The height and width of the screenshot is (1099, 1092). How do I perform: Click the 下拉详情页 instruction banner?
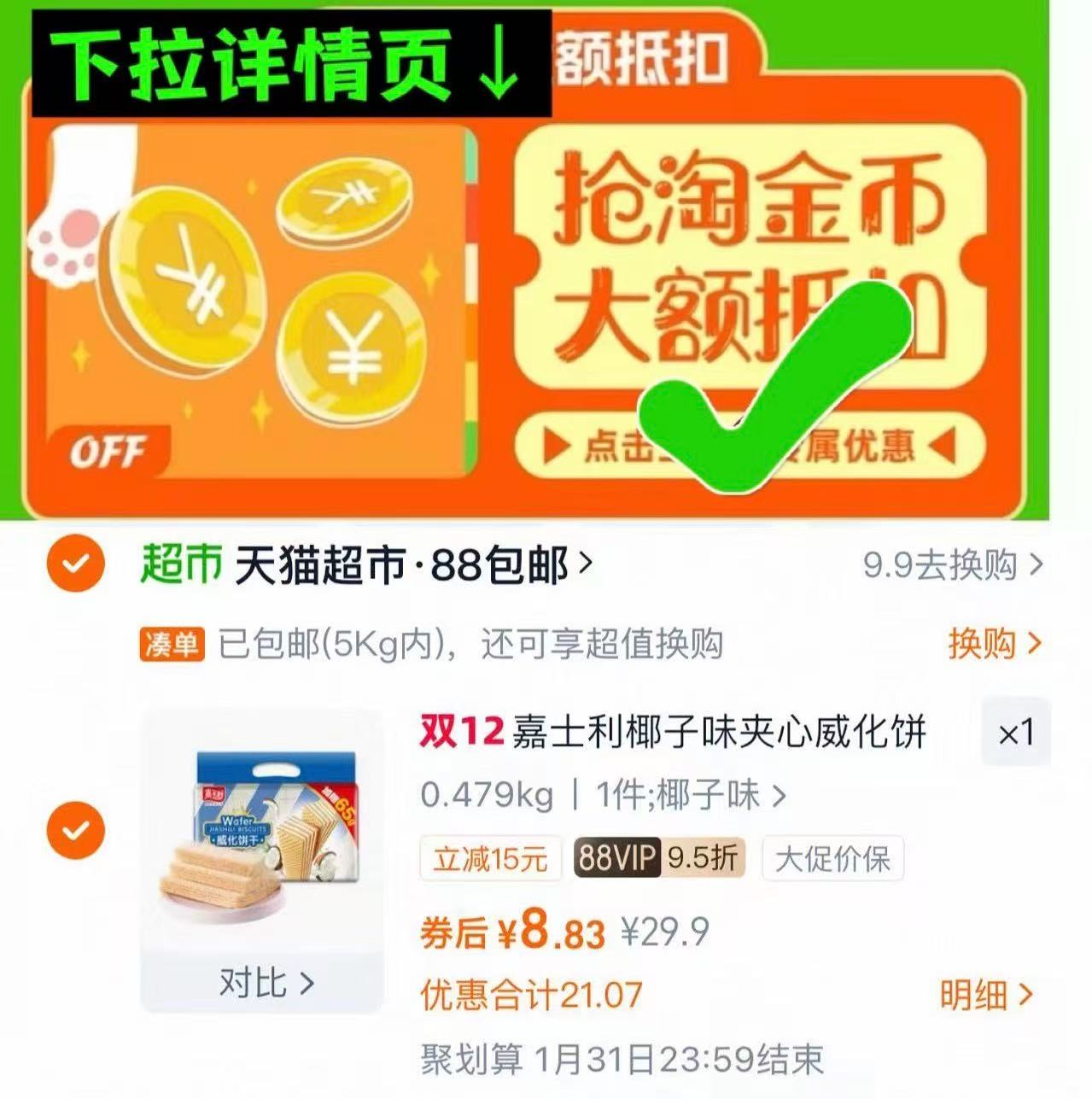(x=282, y=64)
